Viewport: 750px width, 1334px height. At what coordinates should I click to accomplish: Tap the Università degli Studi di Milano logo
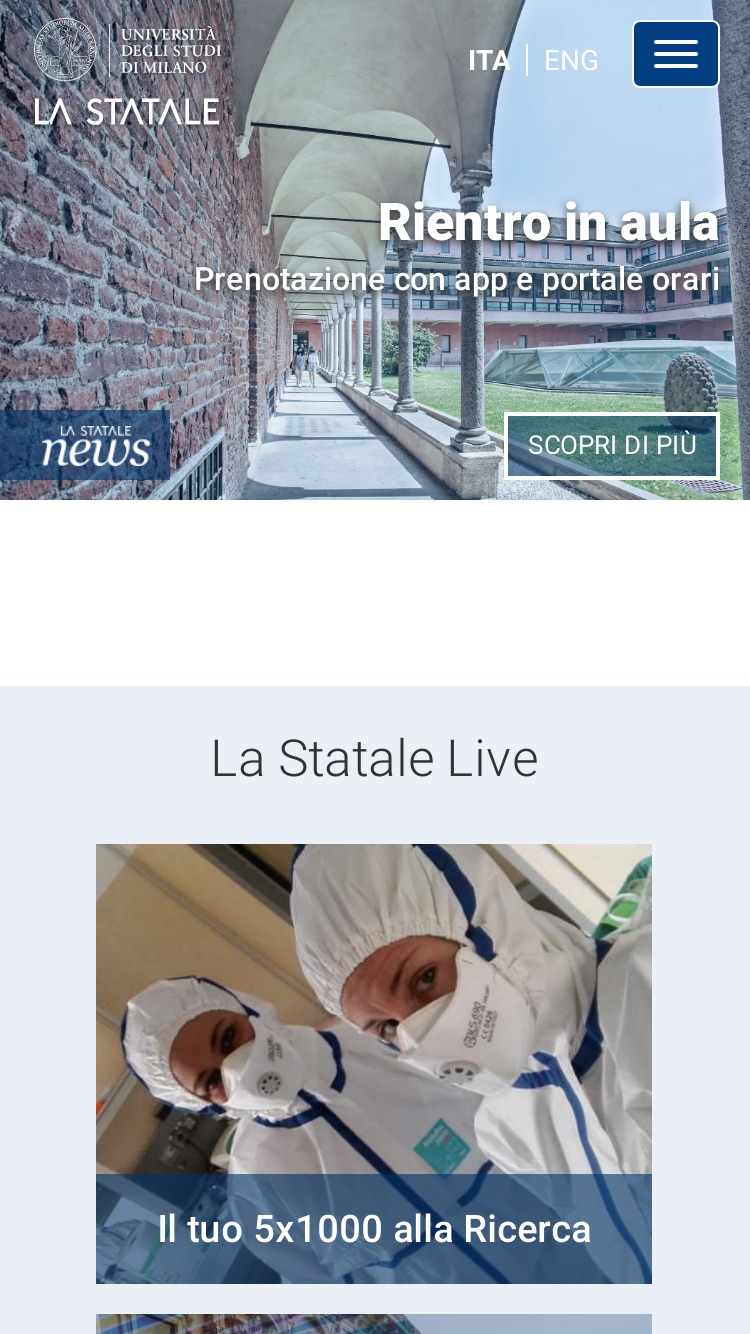point(128,72)
